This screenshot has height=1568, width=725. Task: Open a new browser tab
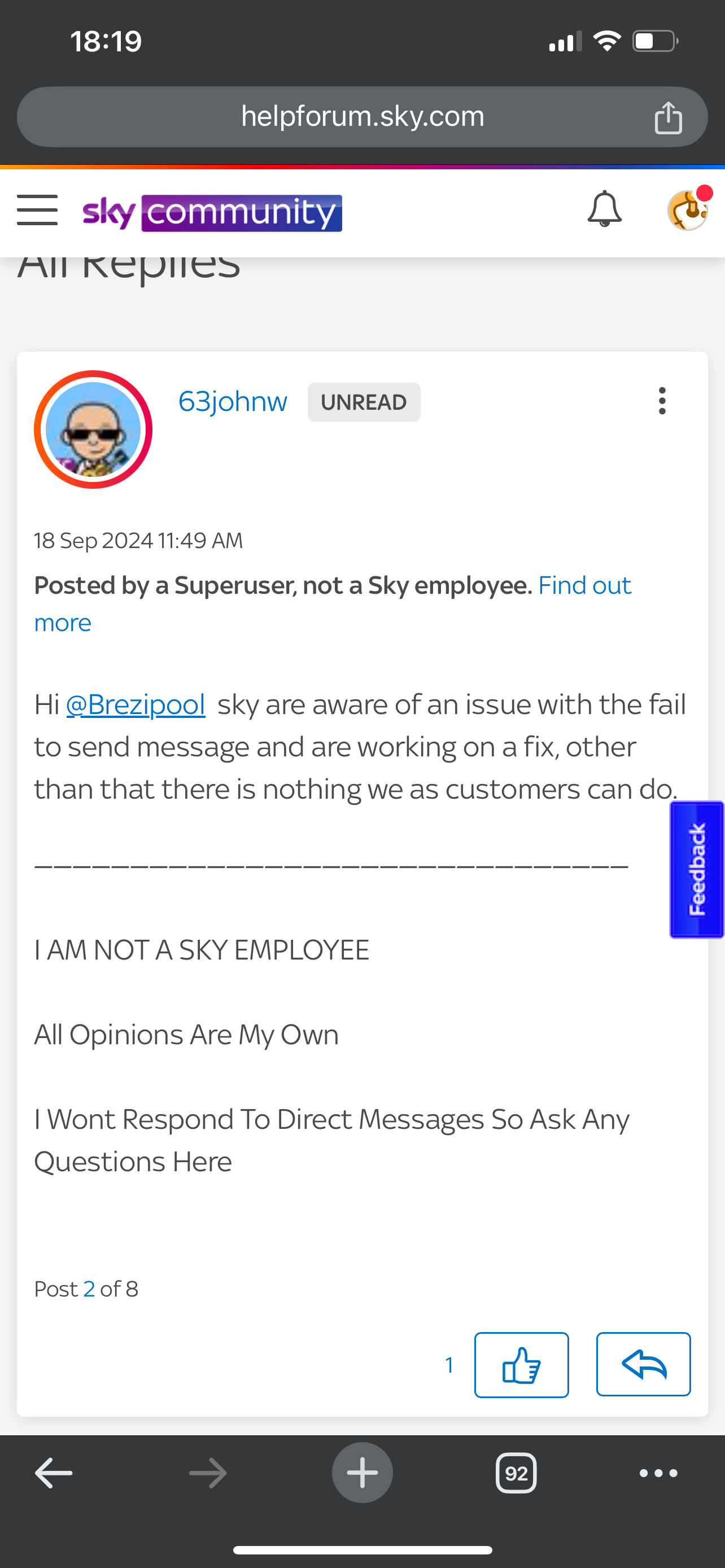point(362,1473)
